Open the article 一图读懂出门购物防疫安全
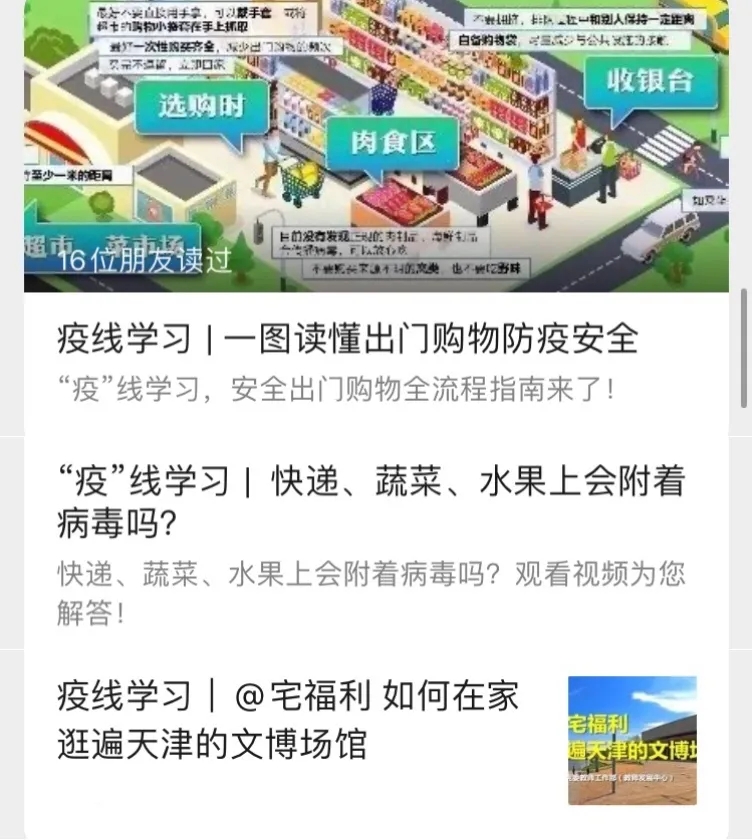 click(347, 340)
